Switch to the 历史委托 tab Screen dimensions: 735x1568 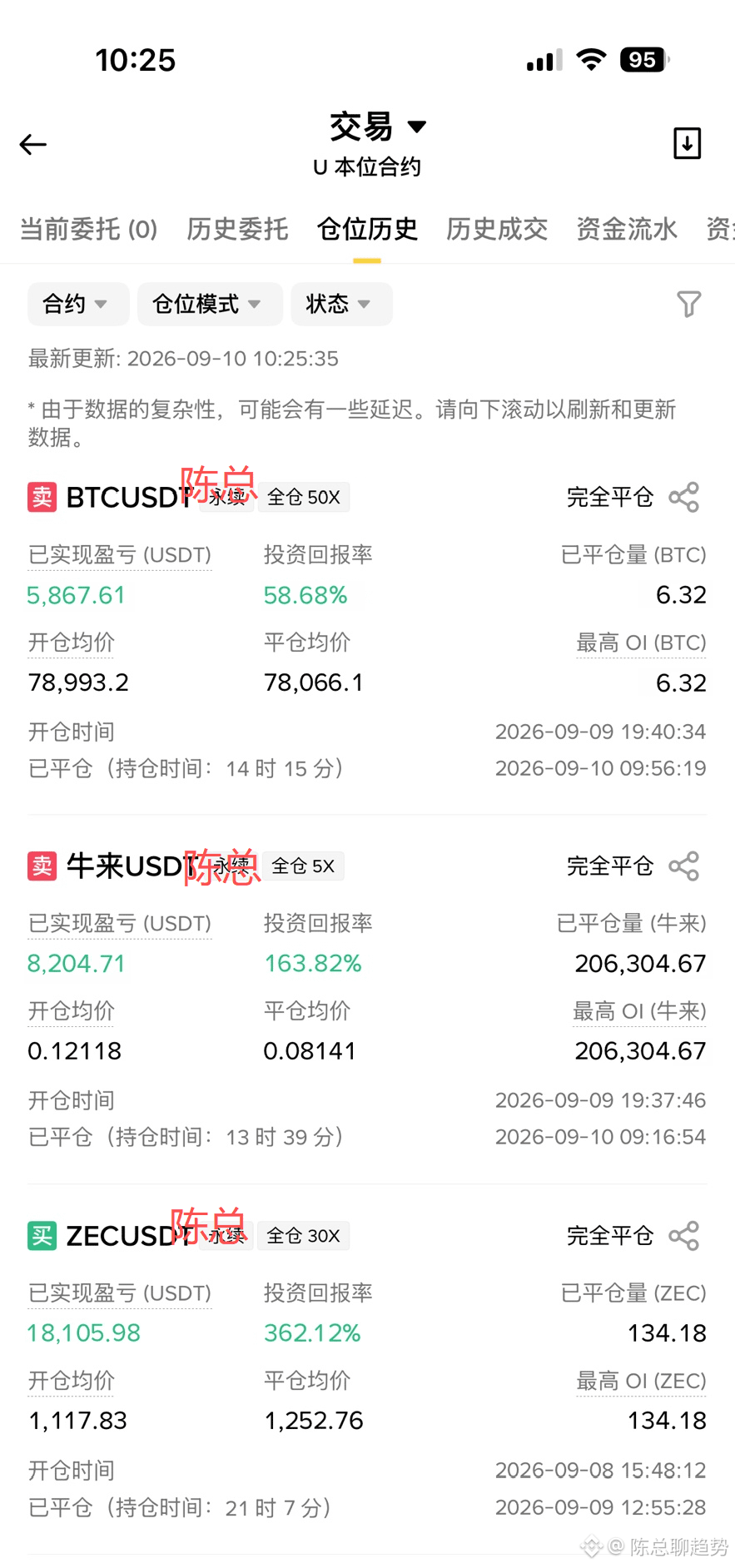click(237, 229)
